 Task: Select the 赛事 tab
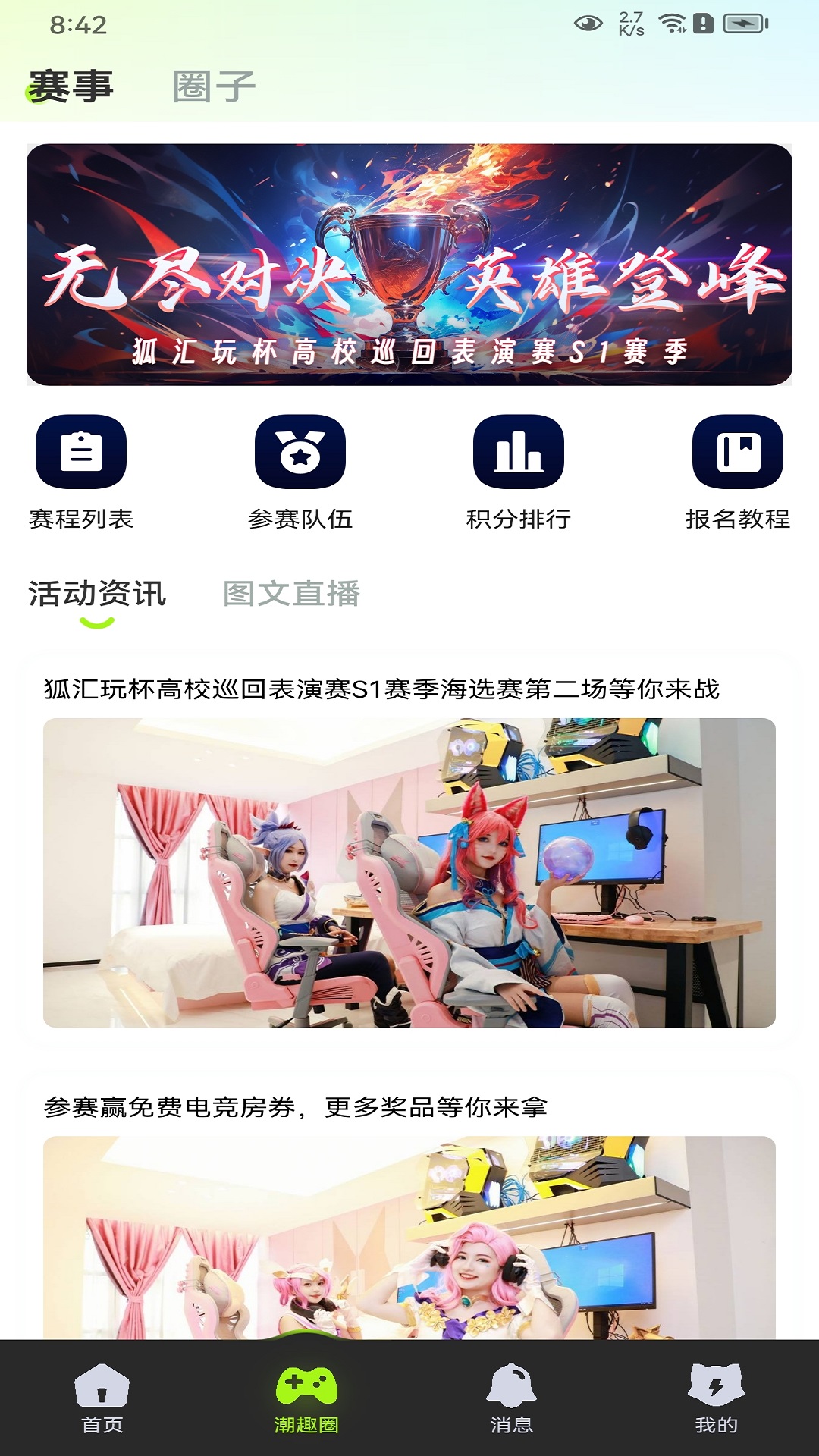pos(71,86)
